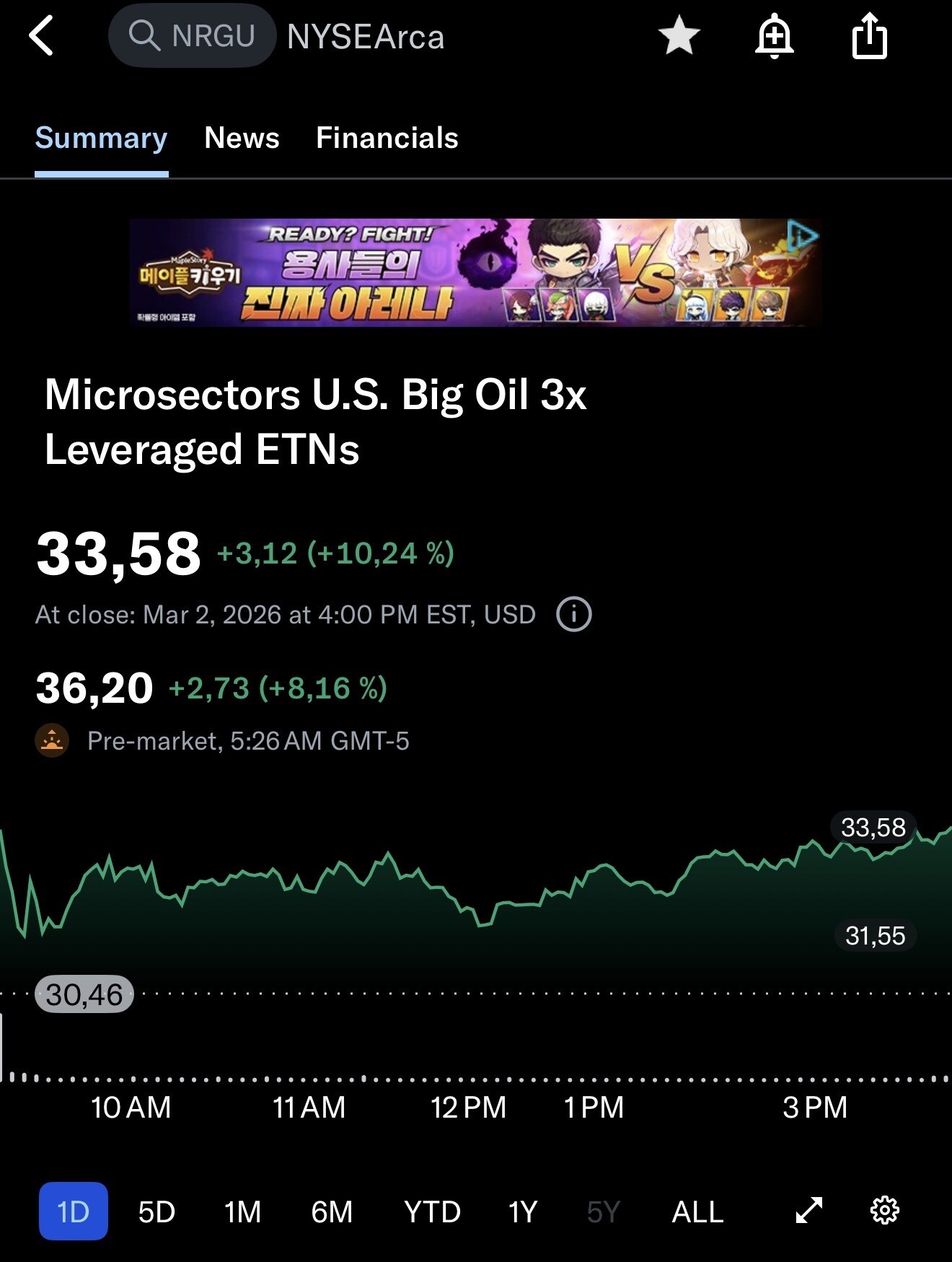This screenshot has height=1262, width=952.
Task: Select the 1D chart range
Action: click(x=73, y=1211)
